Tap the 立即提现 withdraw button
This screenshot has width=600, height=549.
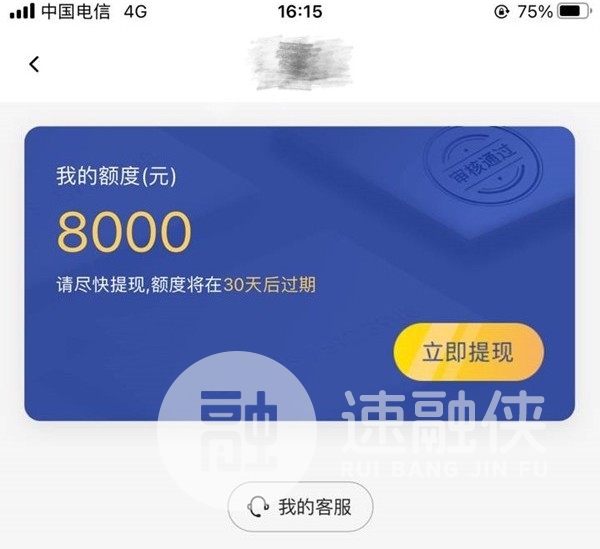pos(468,353)
